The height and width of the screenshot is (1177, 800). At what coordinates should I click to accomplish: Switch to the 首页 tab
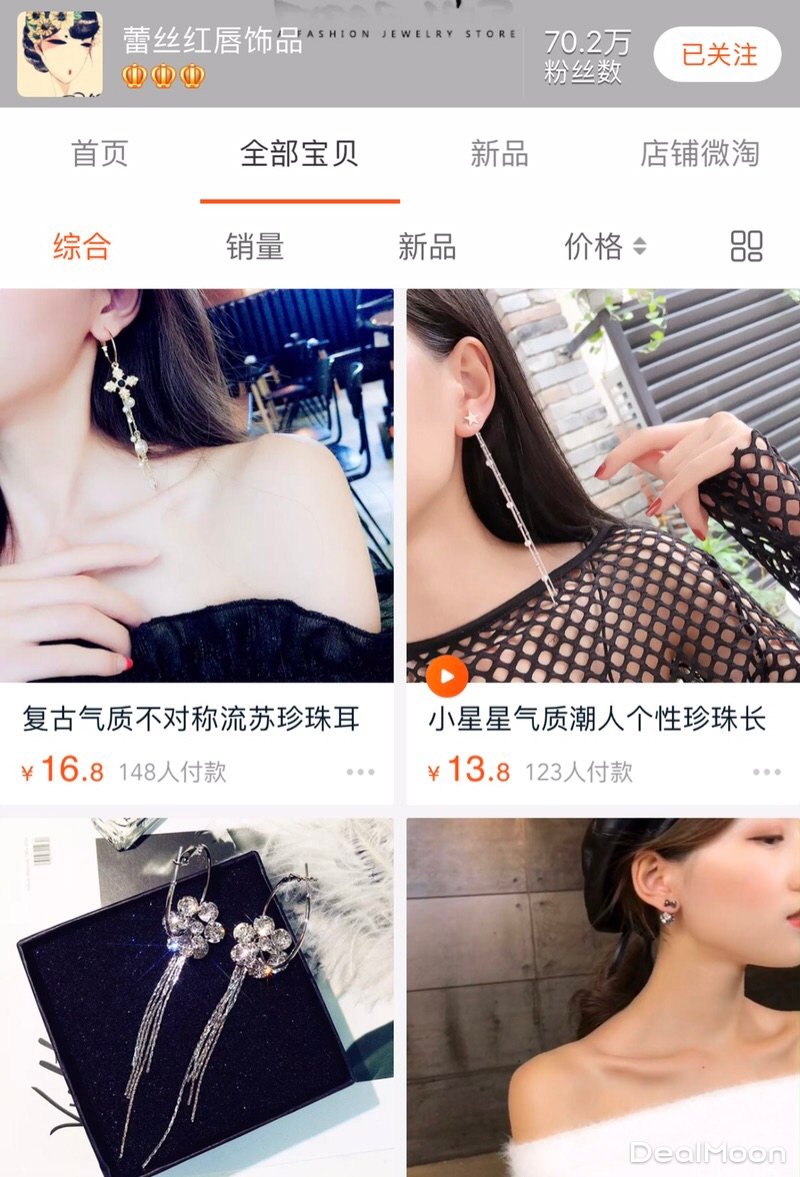[x=100, y=154]
